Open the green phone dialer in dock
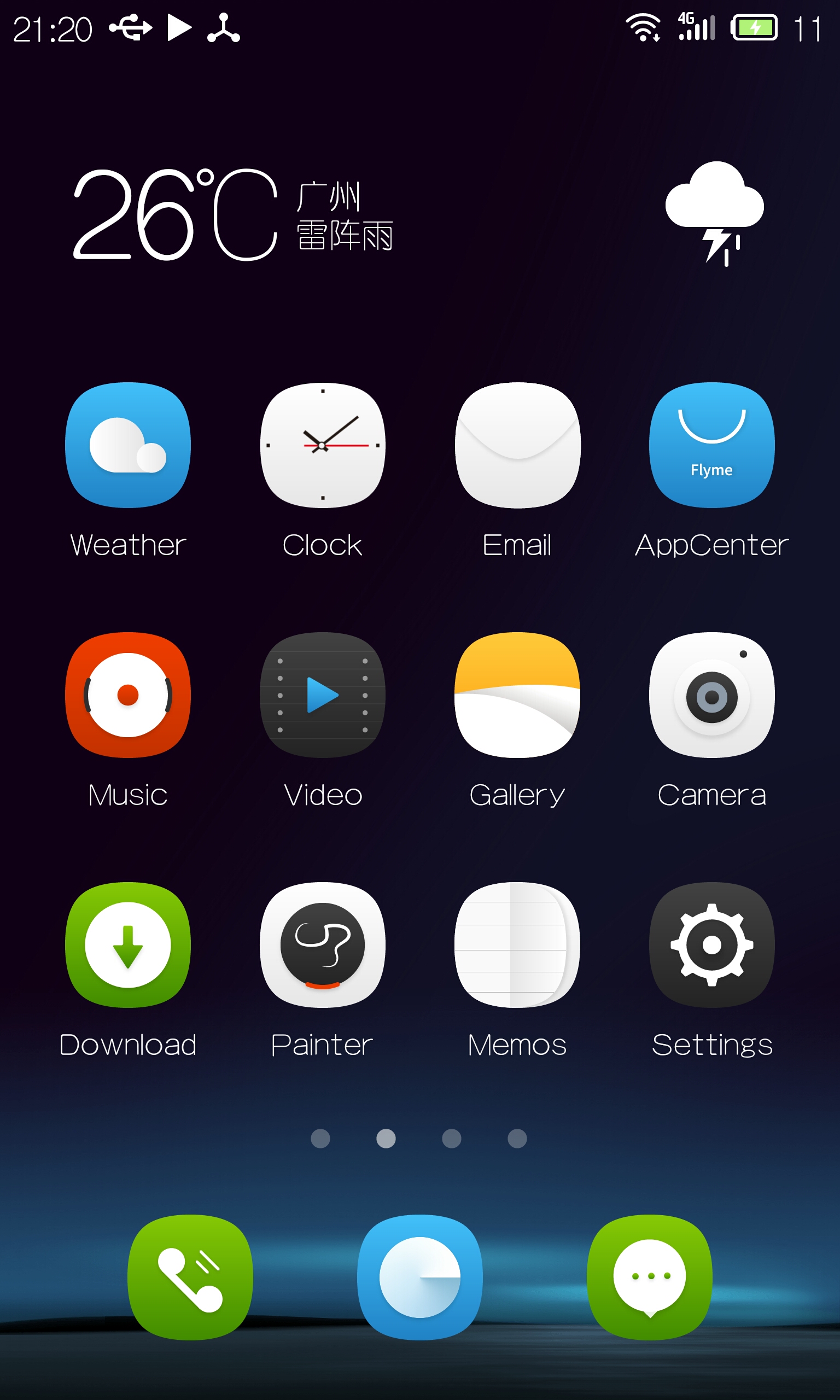This screenshot has height=1400, width=840. [190, 1277]
